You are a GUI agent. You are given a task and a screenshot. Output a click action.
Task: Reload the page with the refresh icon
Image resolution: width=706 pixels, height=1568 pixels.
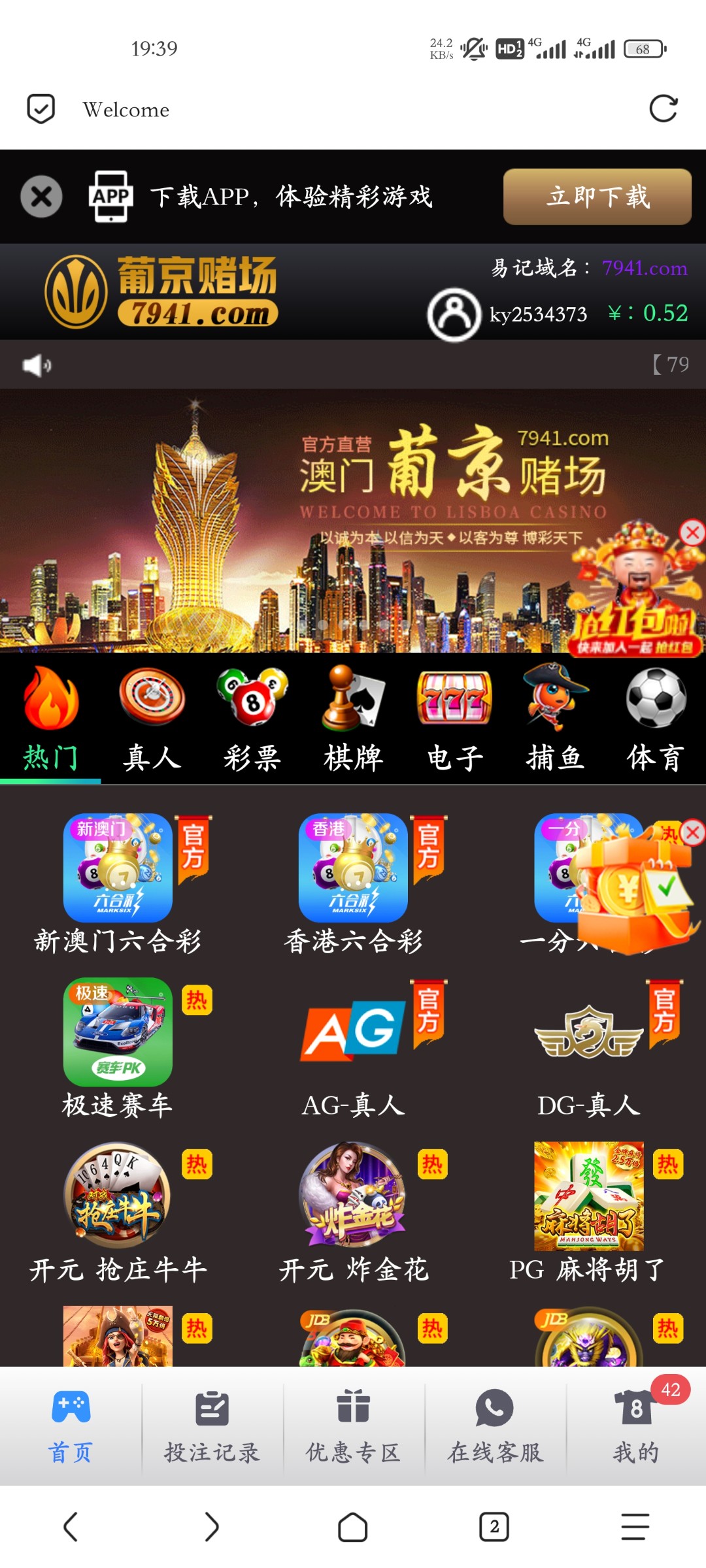click(663, 108)
